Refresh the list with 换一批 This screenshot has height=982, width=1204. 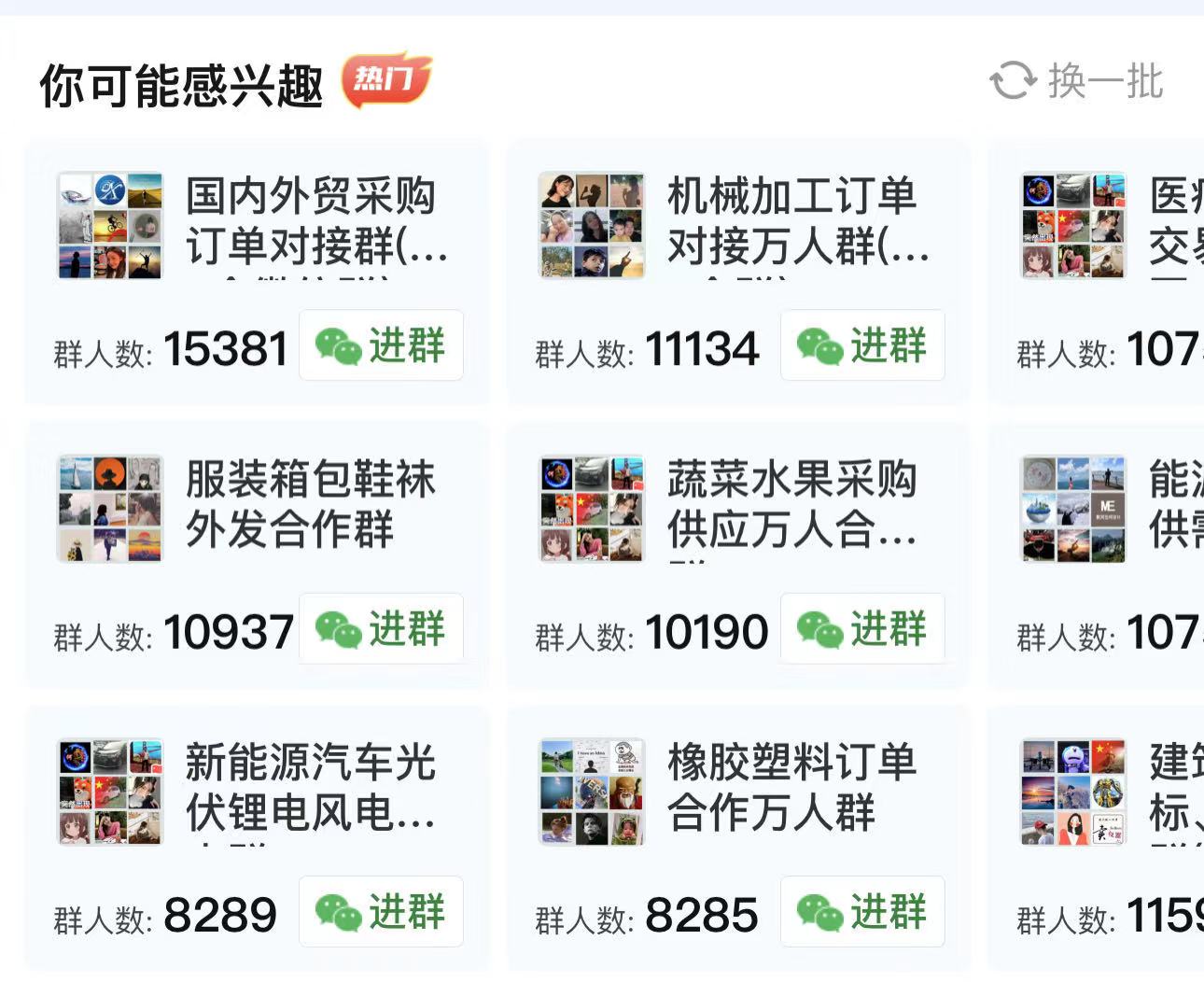tap(1077, 81)
